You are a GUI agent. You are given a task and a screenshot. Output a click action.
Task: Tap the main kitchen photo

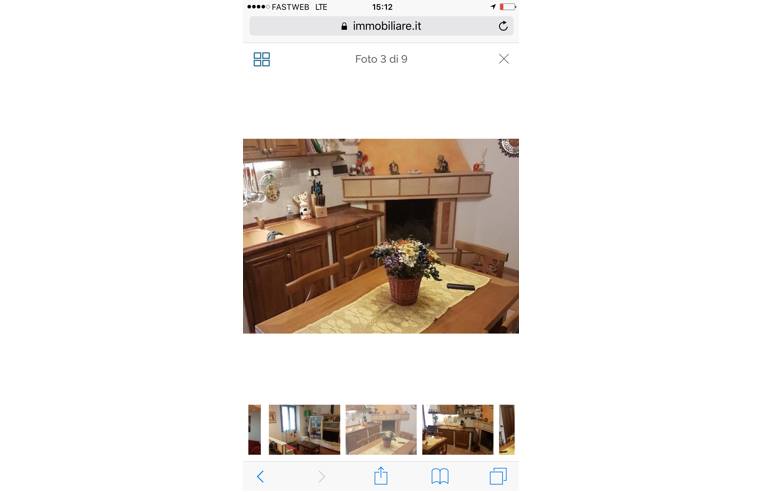click(381, 236)
